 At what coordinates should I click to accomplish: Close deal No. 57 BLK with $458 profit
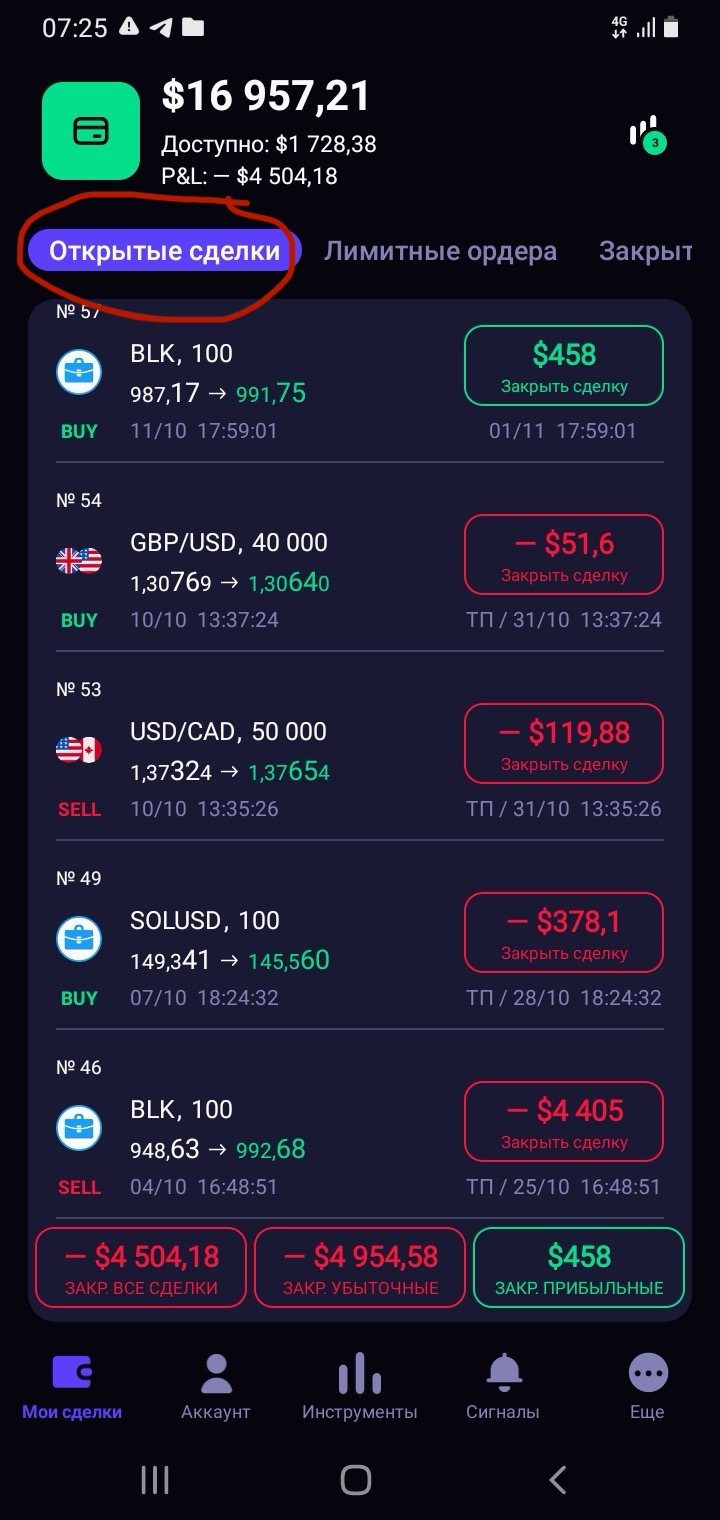click(563, 365)
